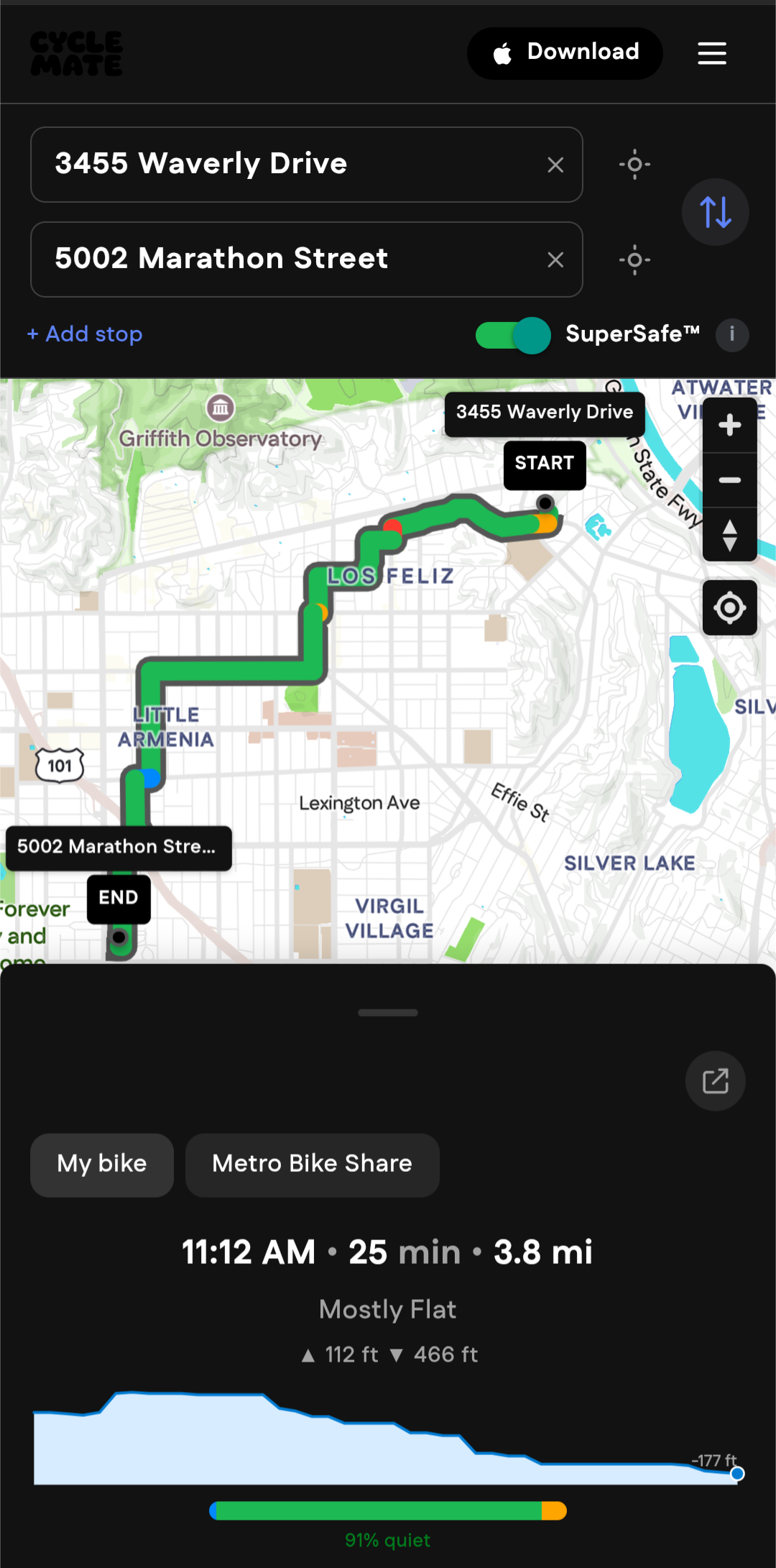
Task: Open the hamburger menu
Action: 711,53
